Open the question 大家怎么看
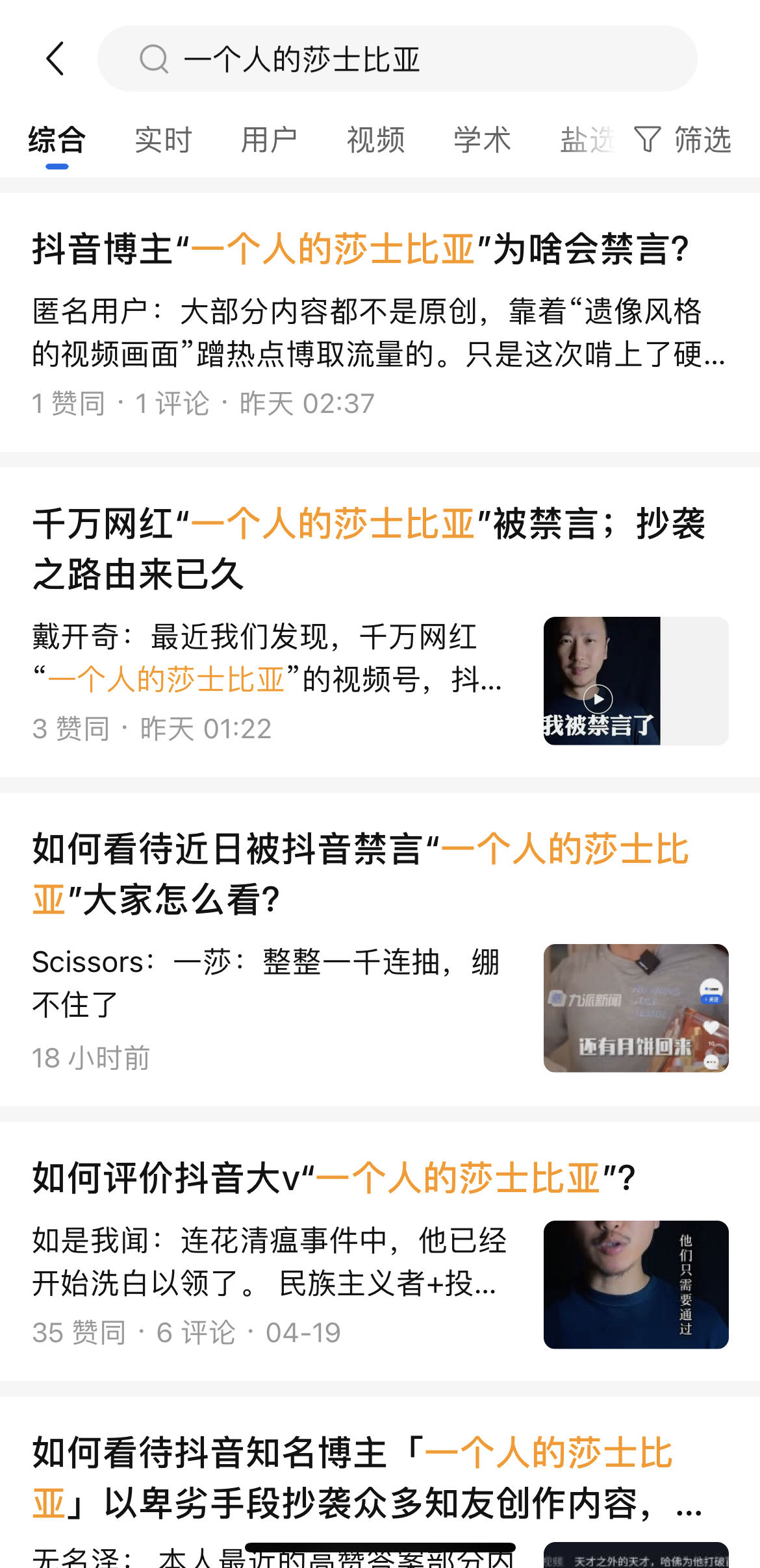The image size is (760, 1568). pyautogui.click(x=361, y=874)
